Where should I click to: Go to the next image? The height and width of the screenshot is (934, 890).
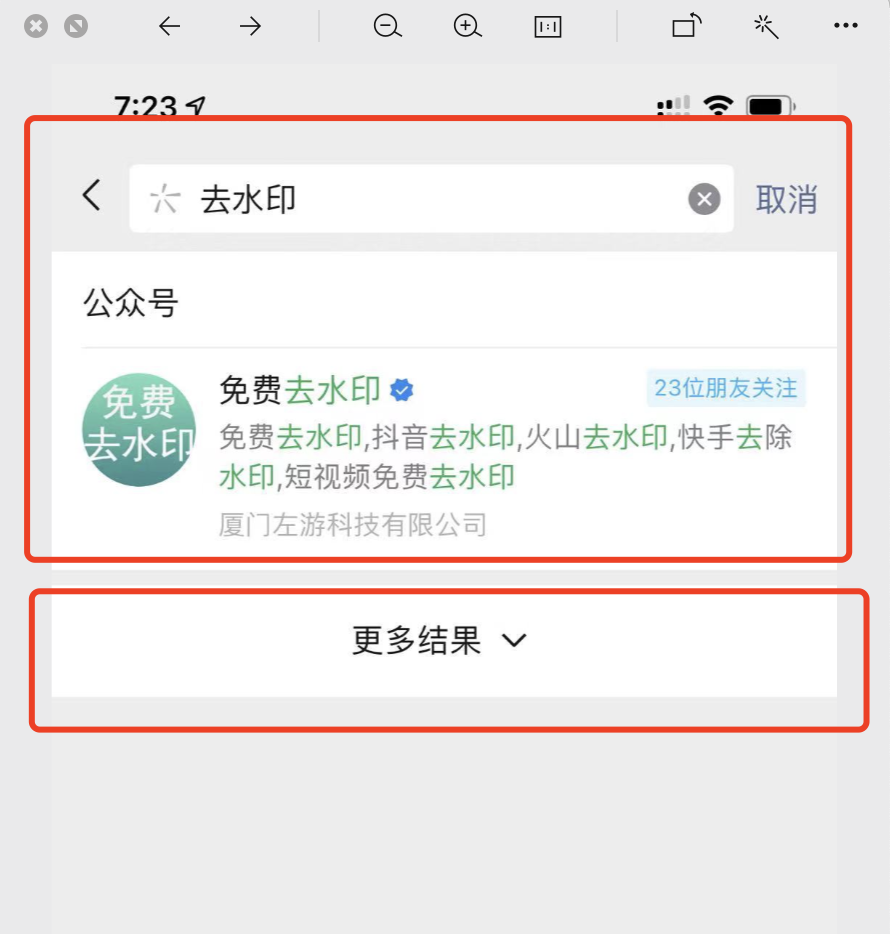(250, 27)
